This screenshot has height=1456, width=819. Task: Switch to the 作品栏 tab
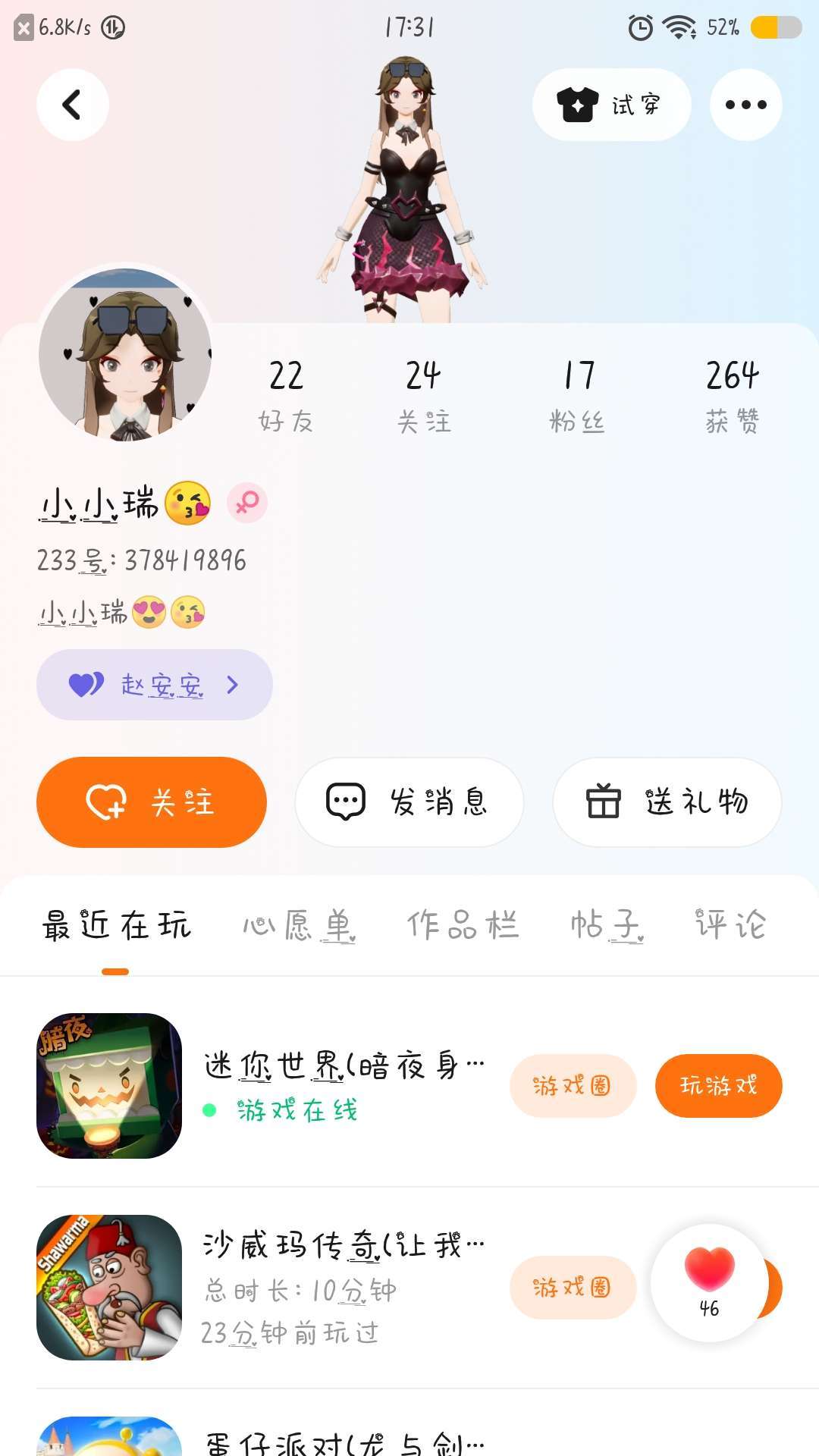463,926
